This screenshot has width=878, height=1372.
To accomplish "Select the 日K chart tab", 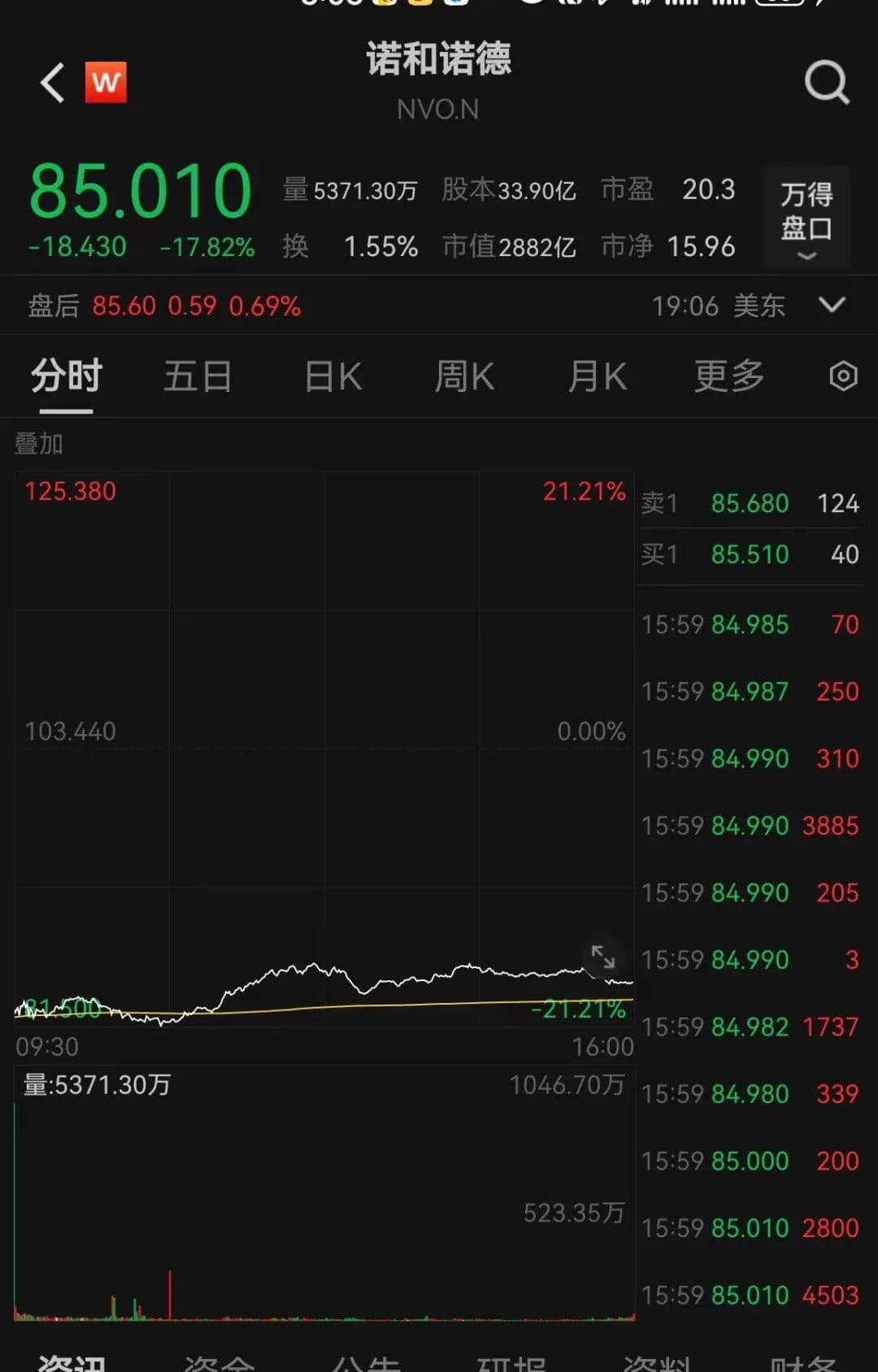I will (333, 377).
